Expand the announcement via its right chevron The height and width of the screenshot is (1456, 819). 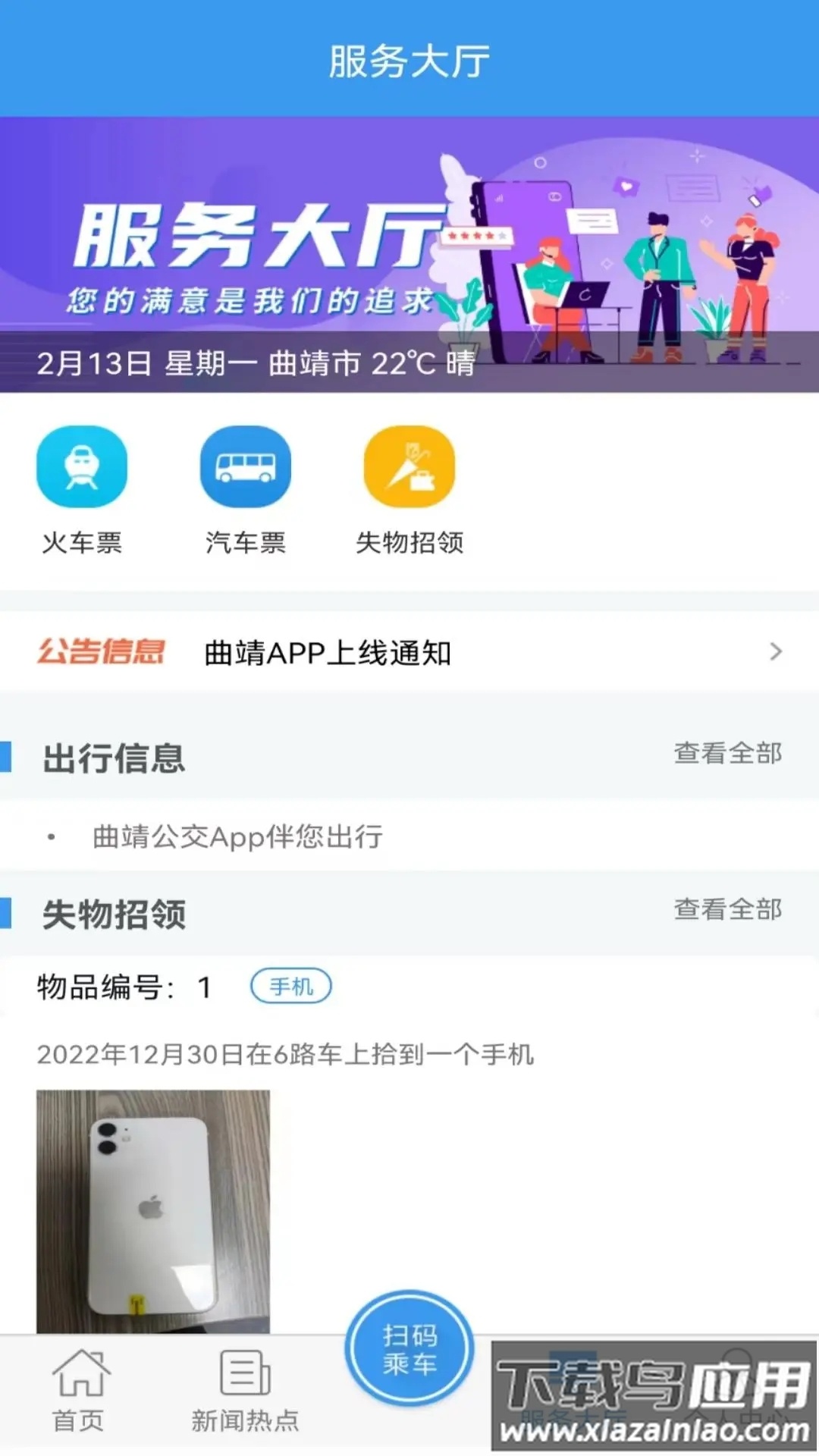click(x=775, y=652)
